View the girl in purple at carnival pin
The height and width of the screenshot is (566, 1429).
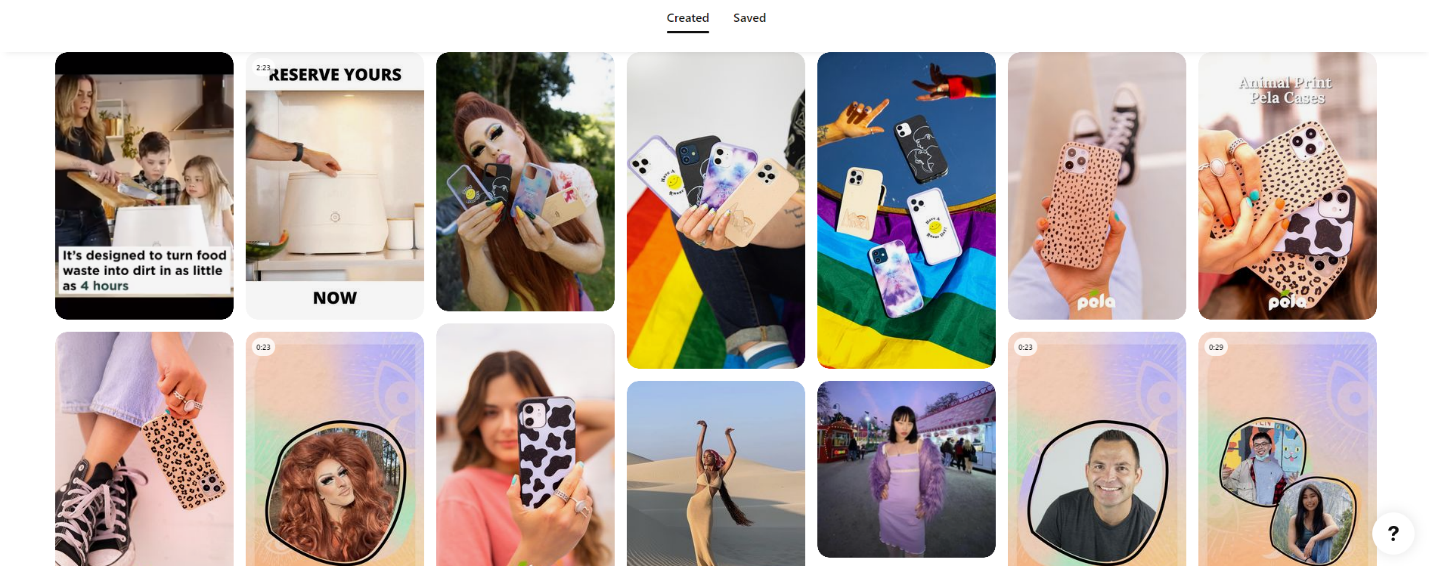pos(906,469)
